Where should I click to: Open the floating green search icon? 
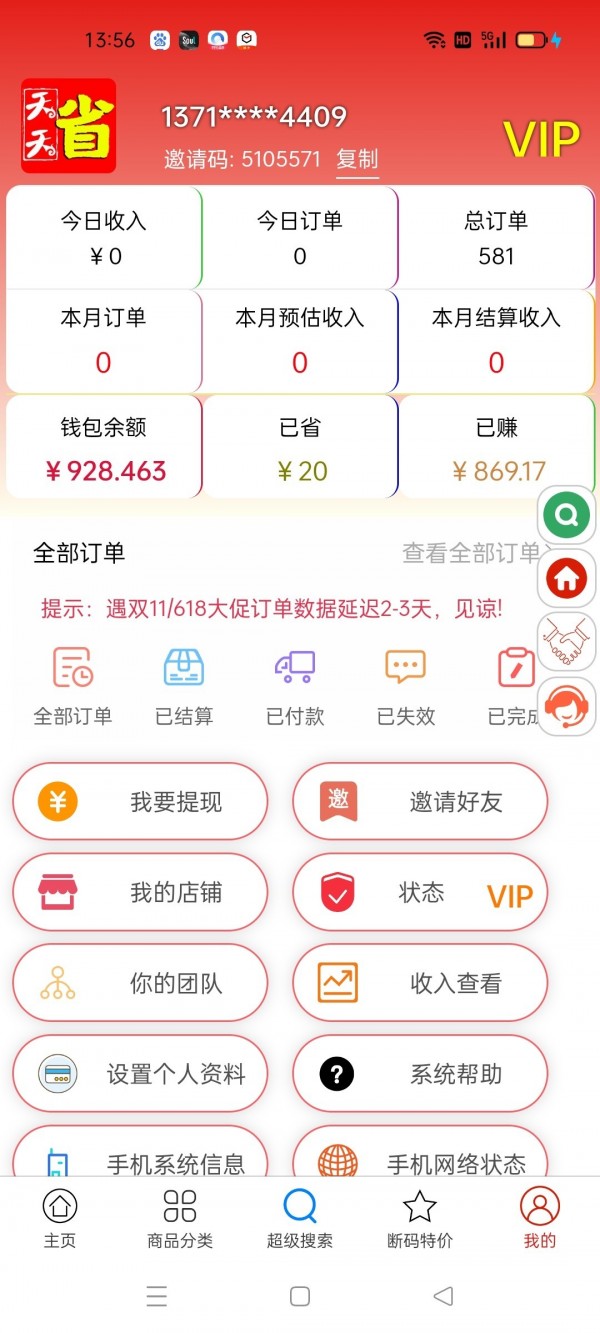[x=567, y=517]
